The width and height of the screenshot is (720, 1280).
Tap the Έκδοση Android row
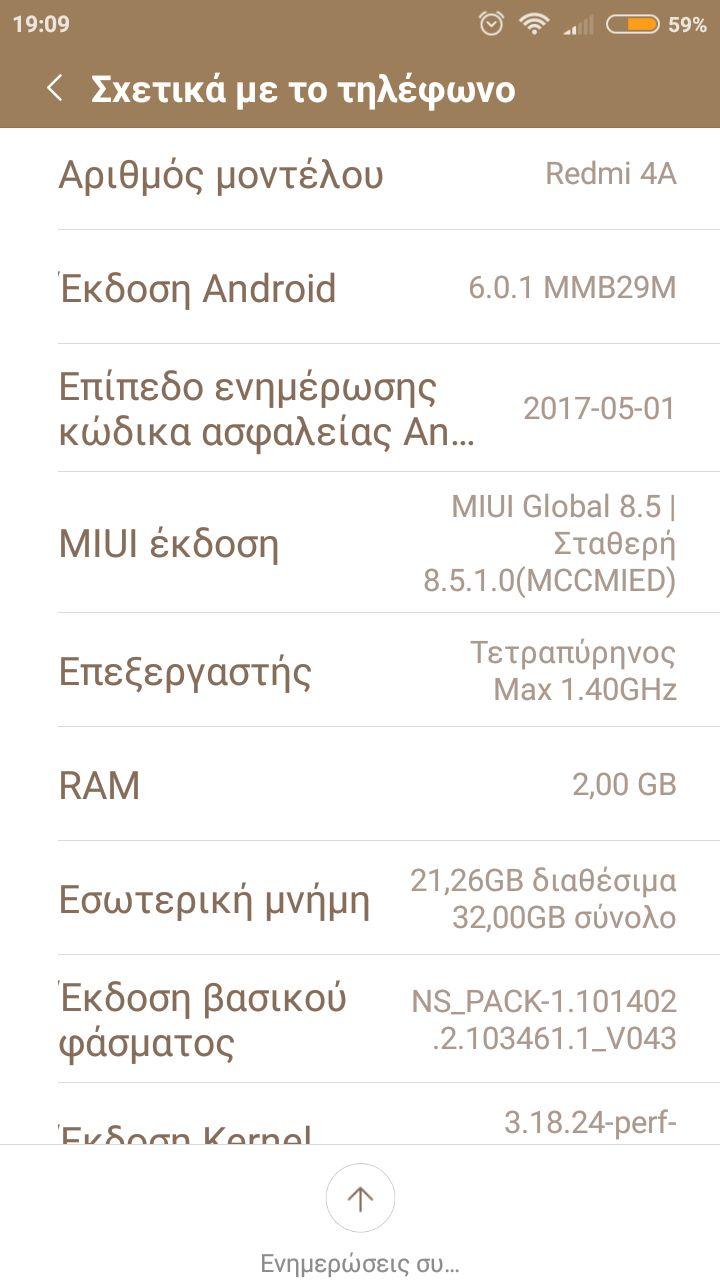360,289
